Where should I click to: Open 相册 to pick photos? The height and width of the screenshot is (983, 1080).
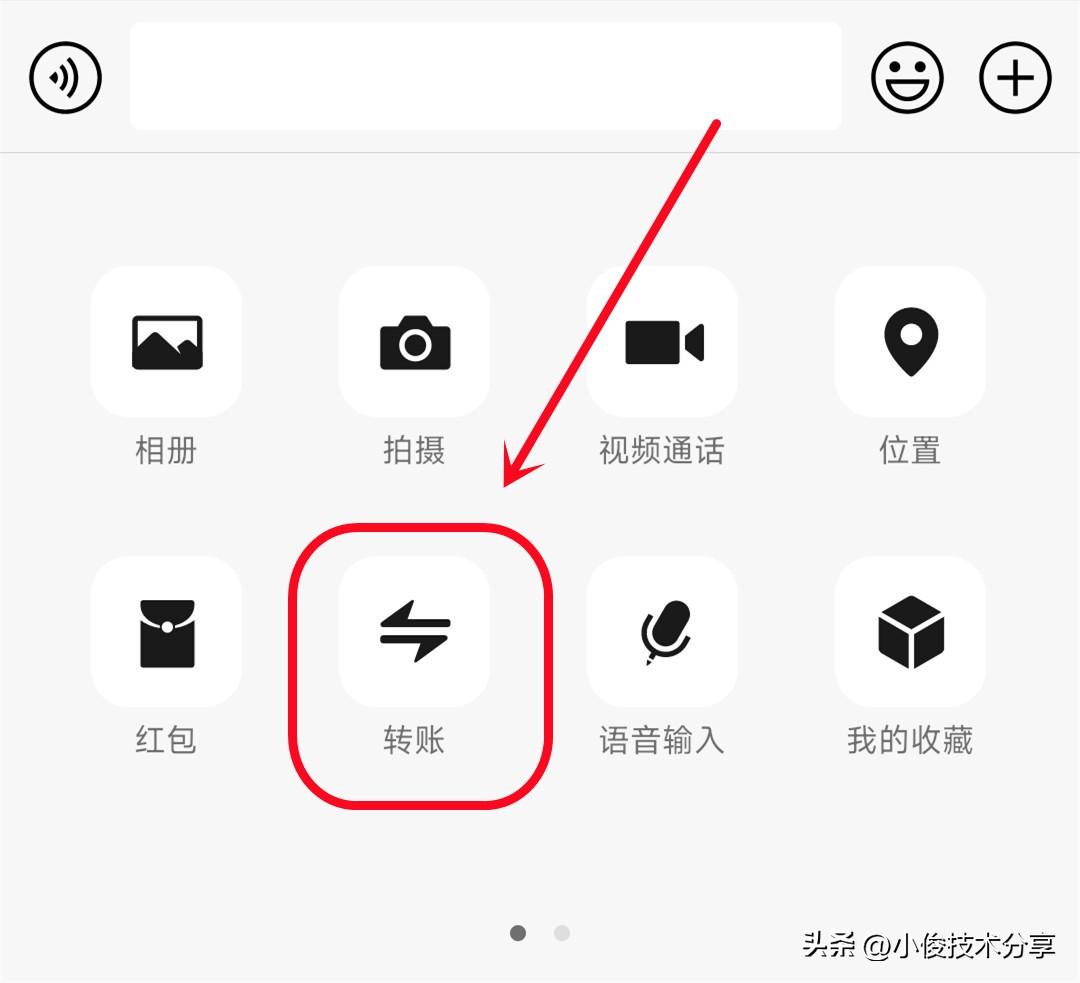point(166,342)
